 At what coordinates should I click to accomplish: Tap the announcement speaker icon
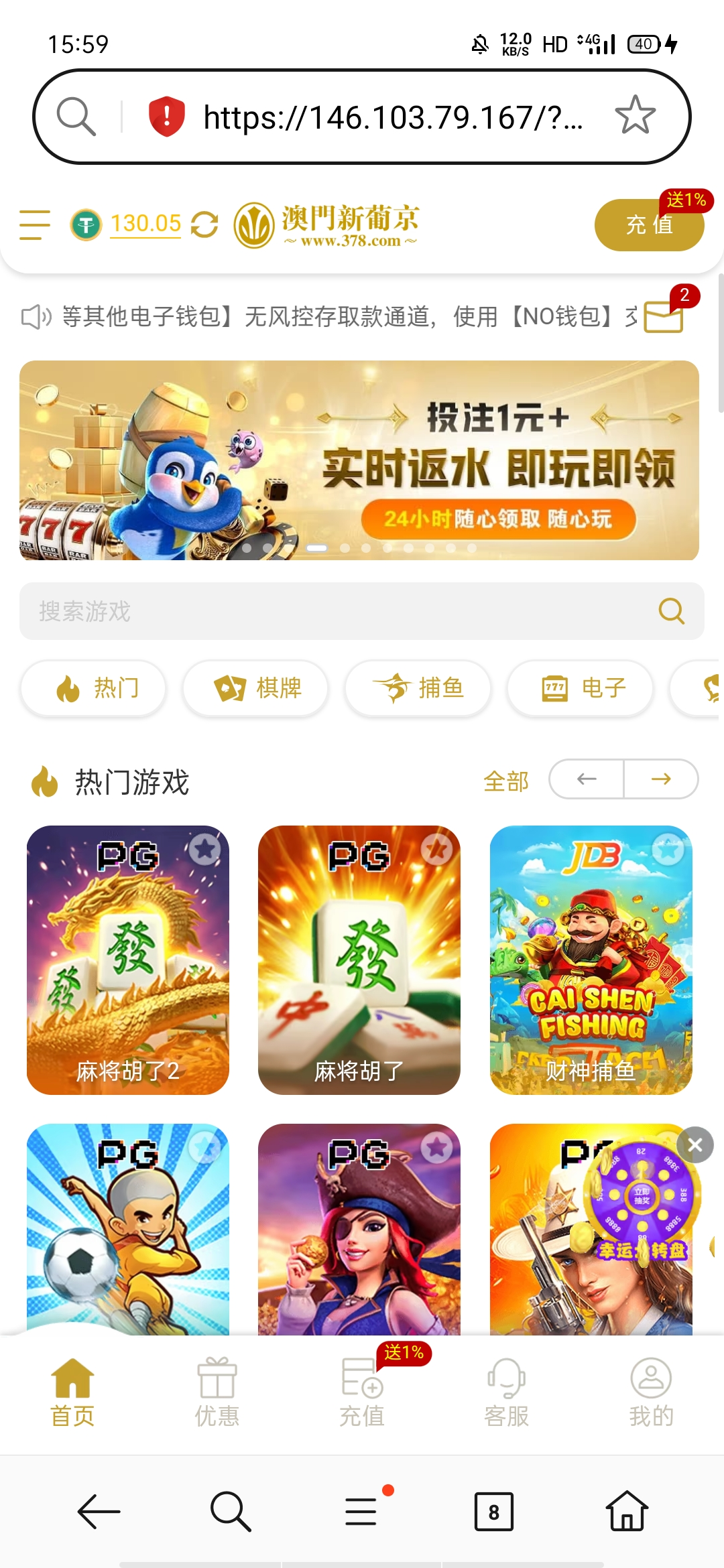(36, 316)
